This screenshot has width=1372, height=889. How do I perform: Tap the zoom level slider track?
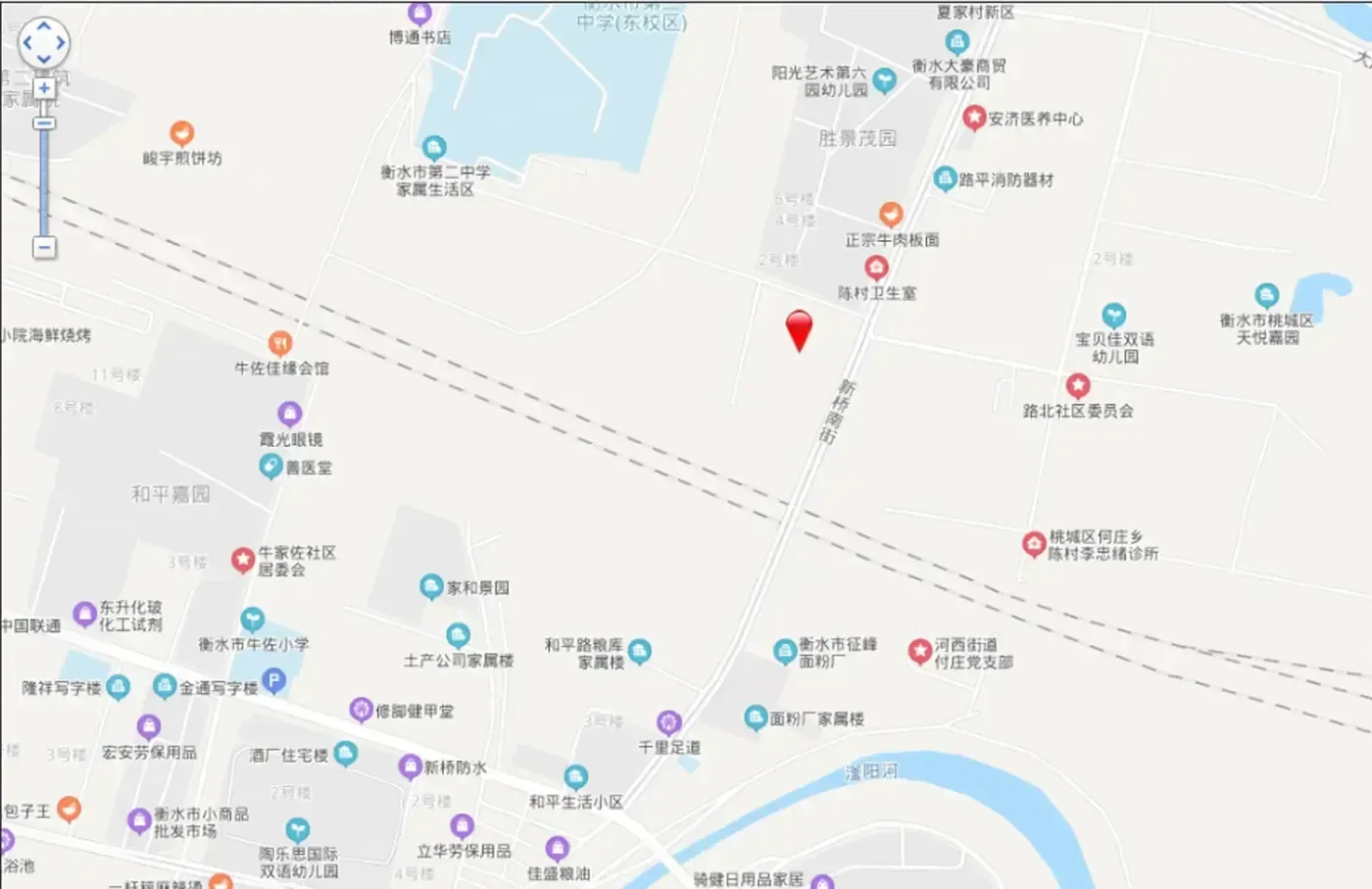click(44, 176)
